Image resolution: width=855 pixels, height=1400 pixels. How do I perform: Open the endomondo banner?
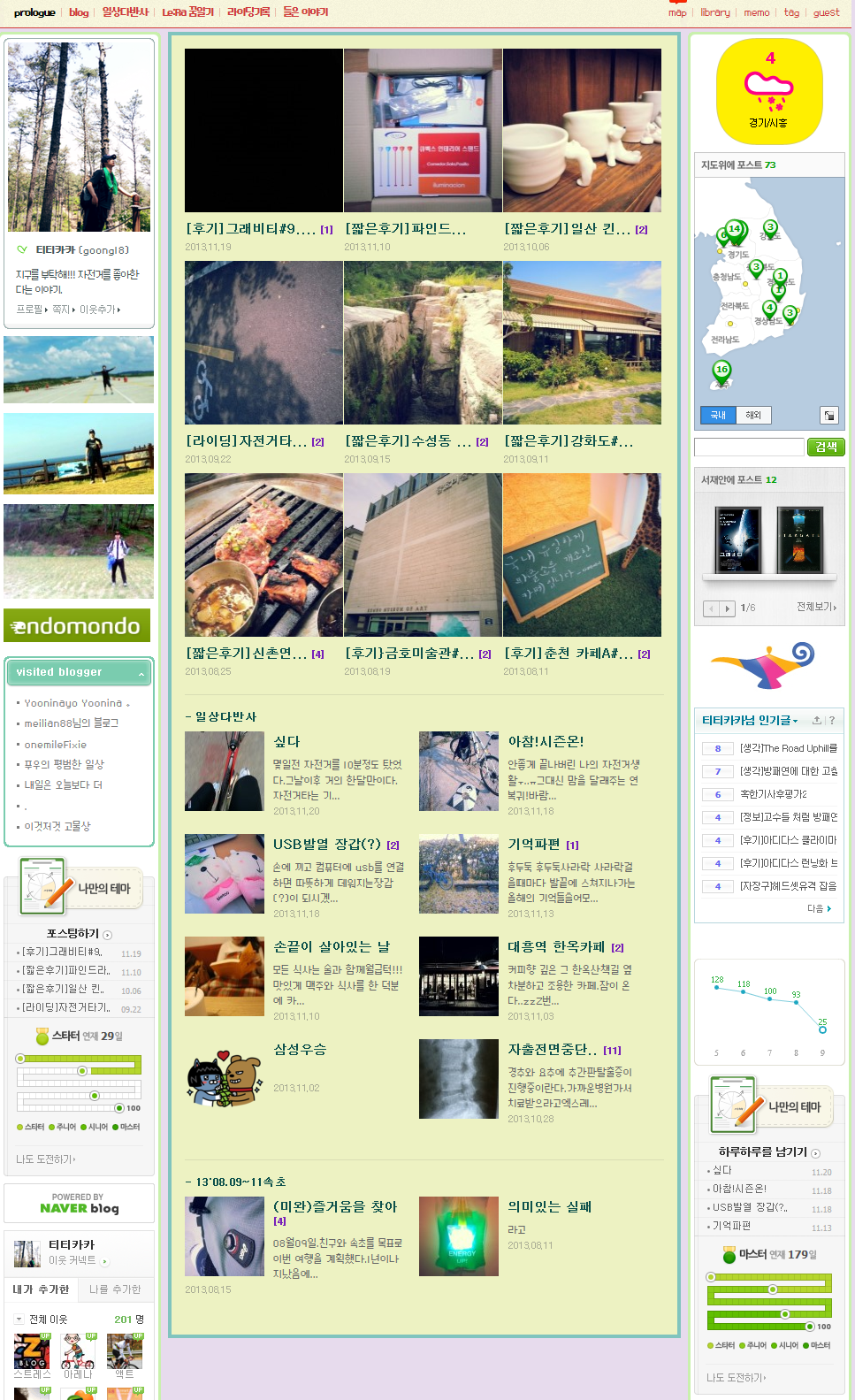(77, 626)
